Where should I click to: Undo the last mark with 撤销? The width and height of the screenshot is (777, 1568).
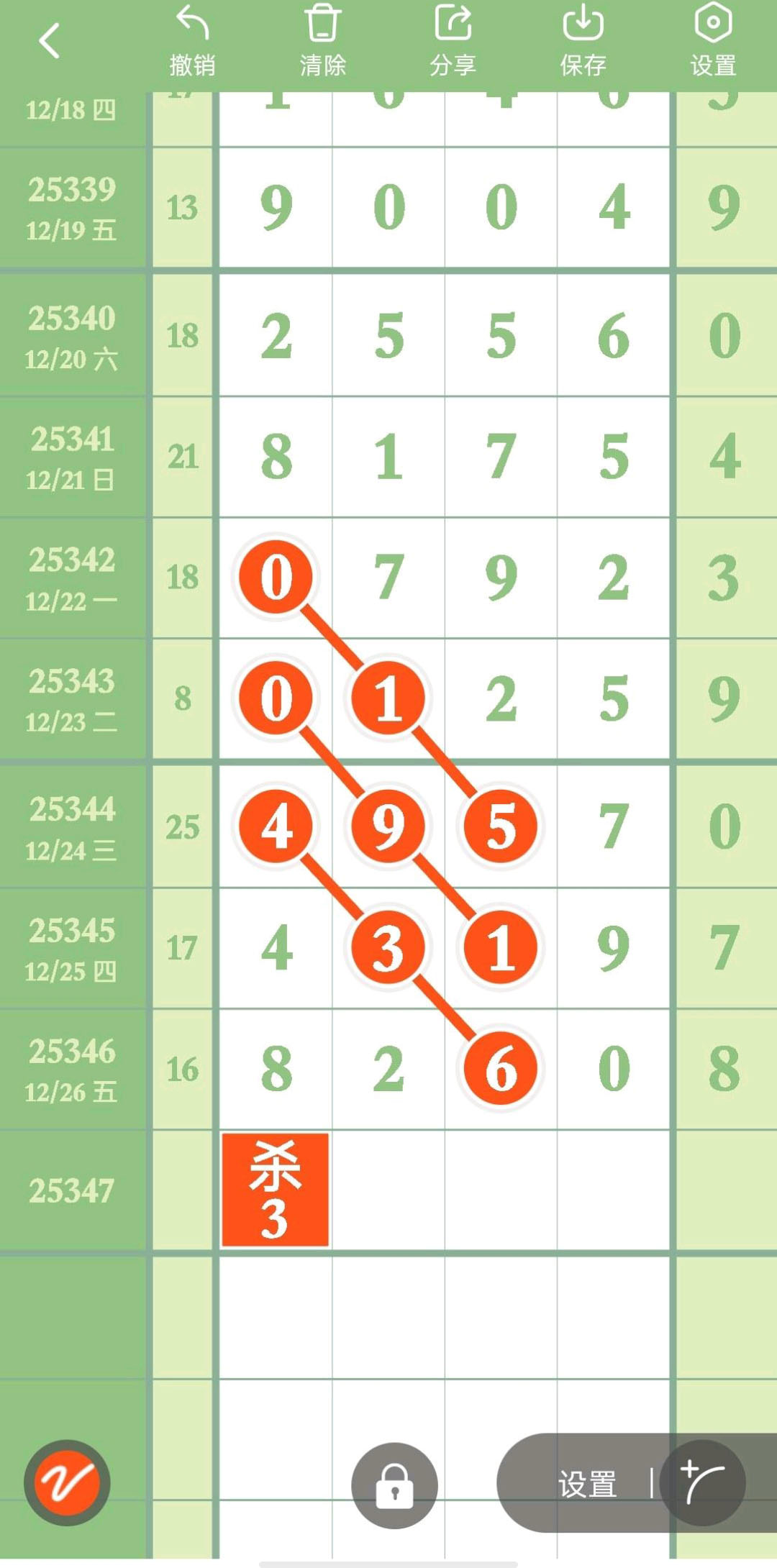[192, 42]
